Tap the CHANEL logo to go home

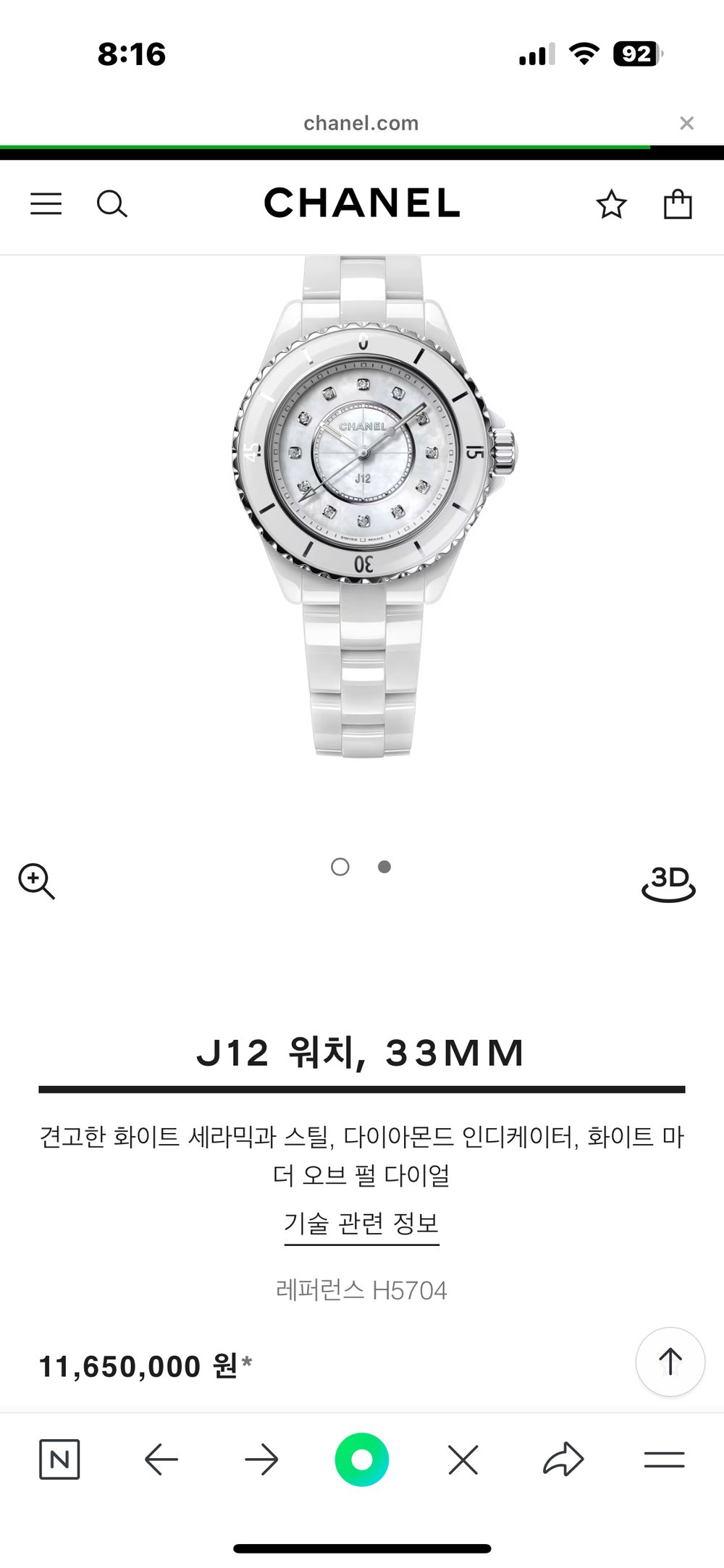(362, 203)
